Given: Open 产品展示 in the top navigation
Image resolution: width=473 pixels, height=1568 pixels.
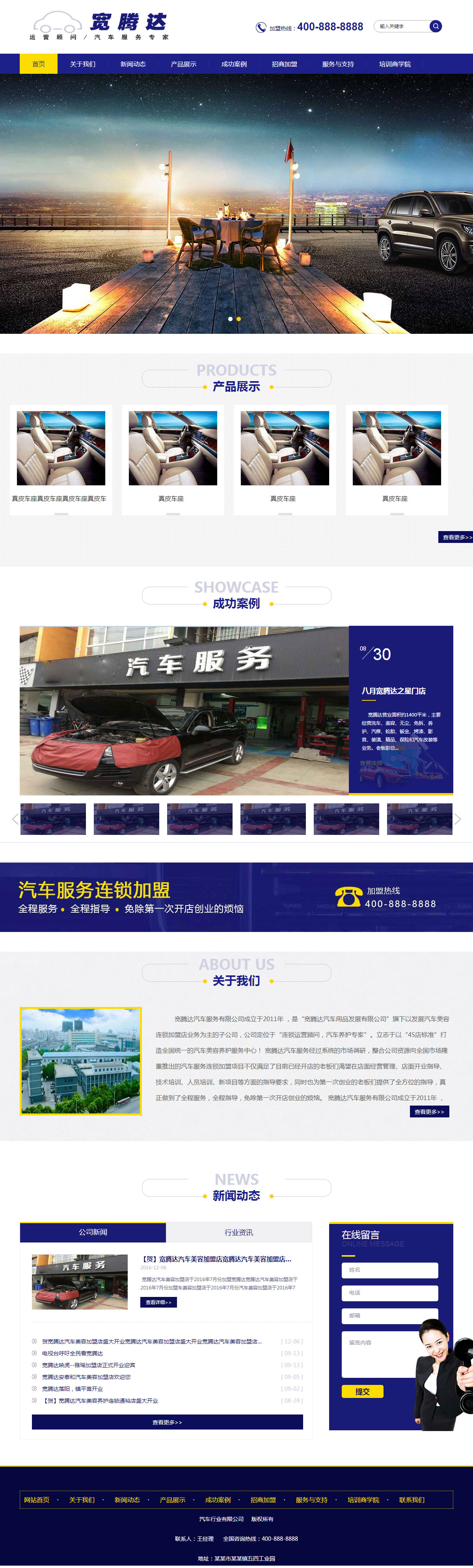Looking at the screenshot, I should [x=184, y=64].
